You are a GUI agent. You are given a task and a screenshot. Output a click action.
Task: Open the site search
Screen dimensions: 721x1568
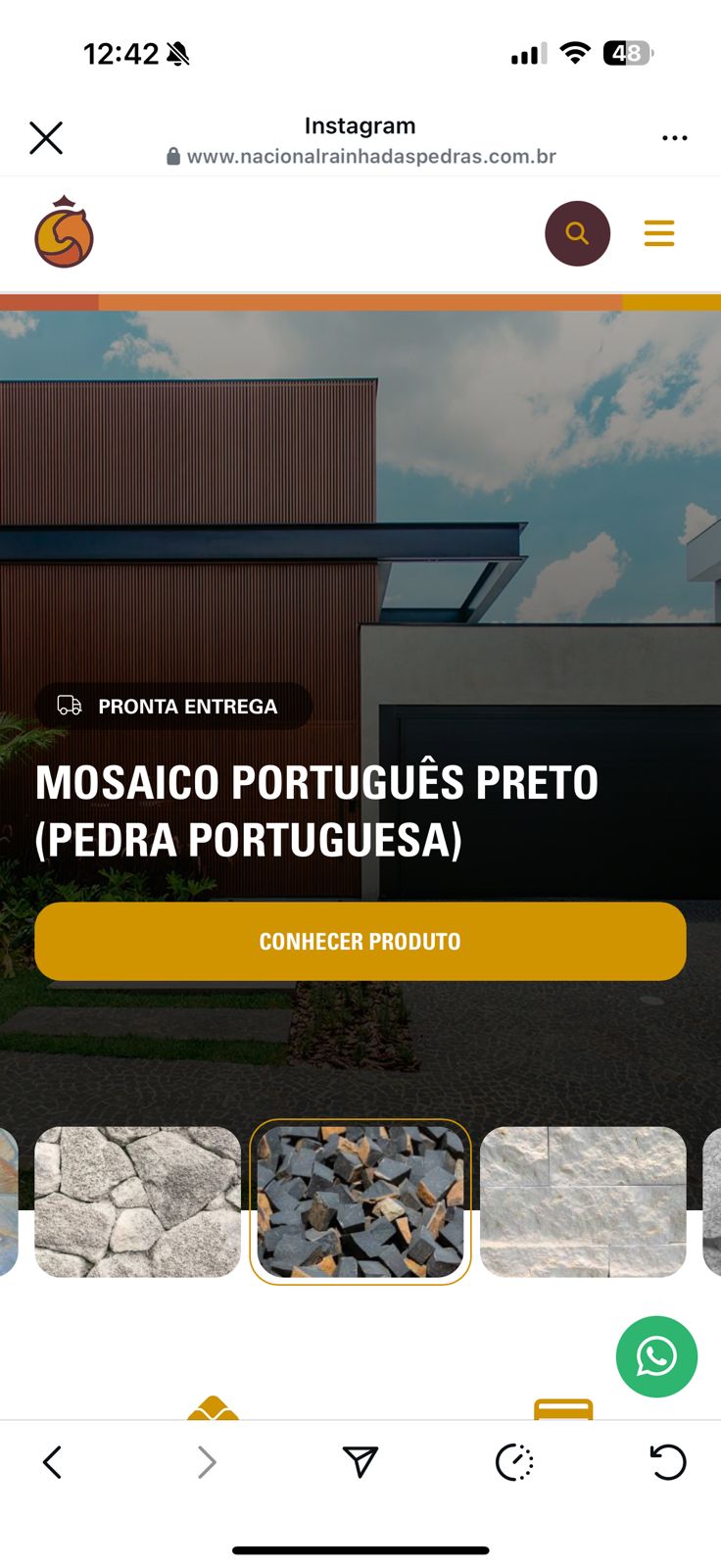577,233
